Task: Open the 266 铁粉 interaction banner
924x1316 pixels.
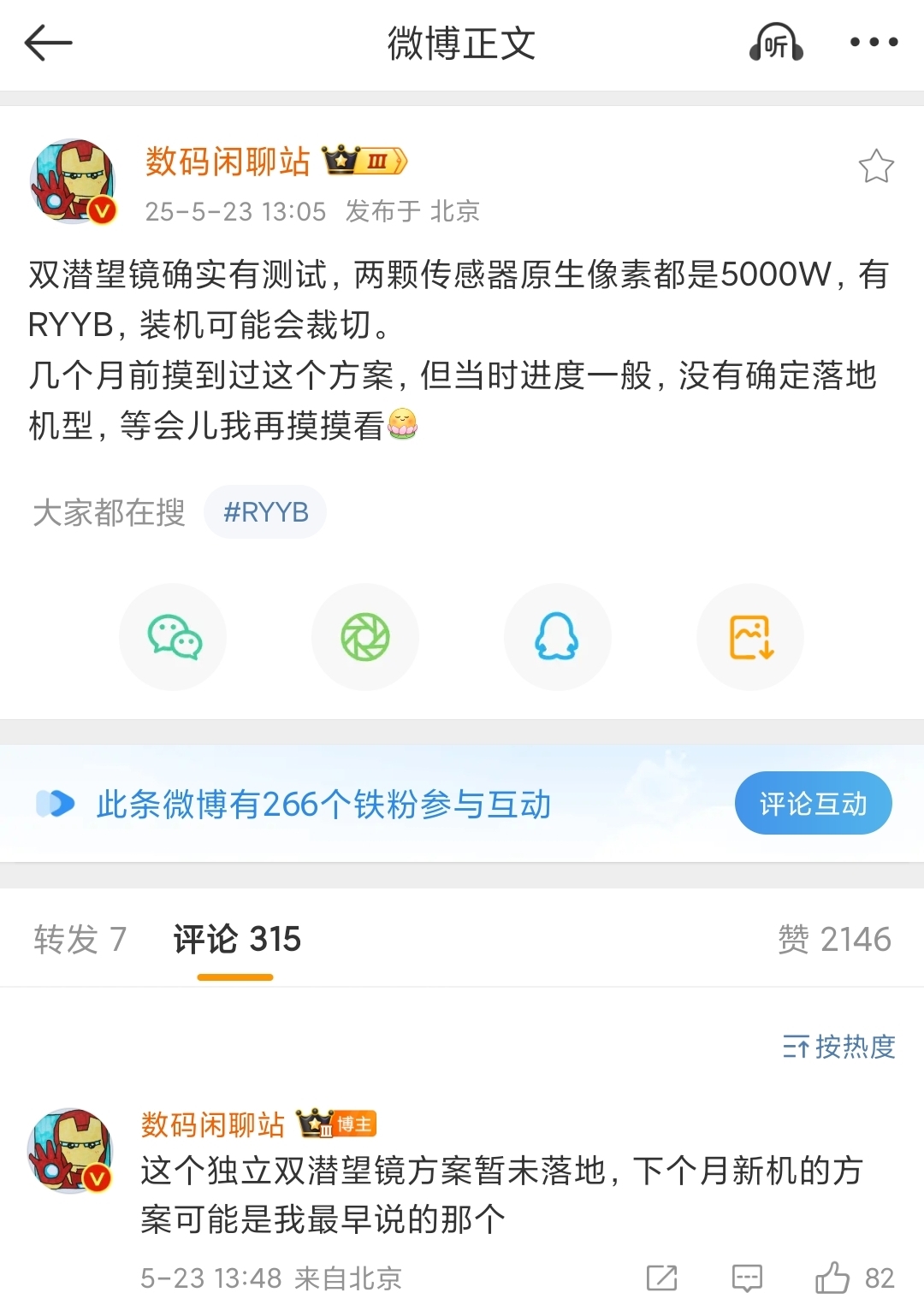Action: point(323,805)
